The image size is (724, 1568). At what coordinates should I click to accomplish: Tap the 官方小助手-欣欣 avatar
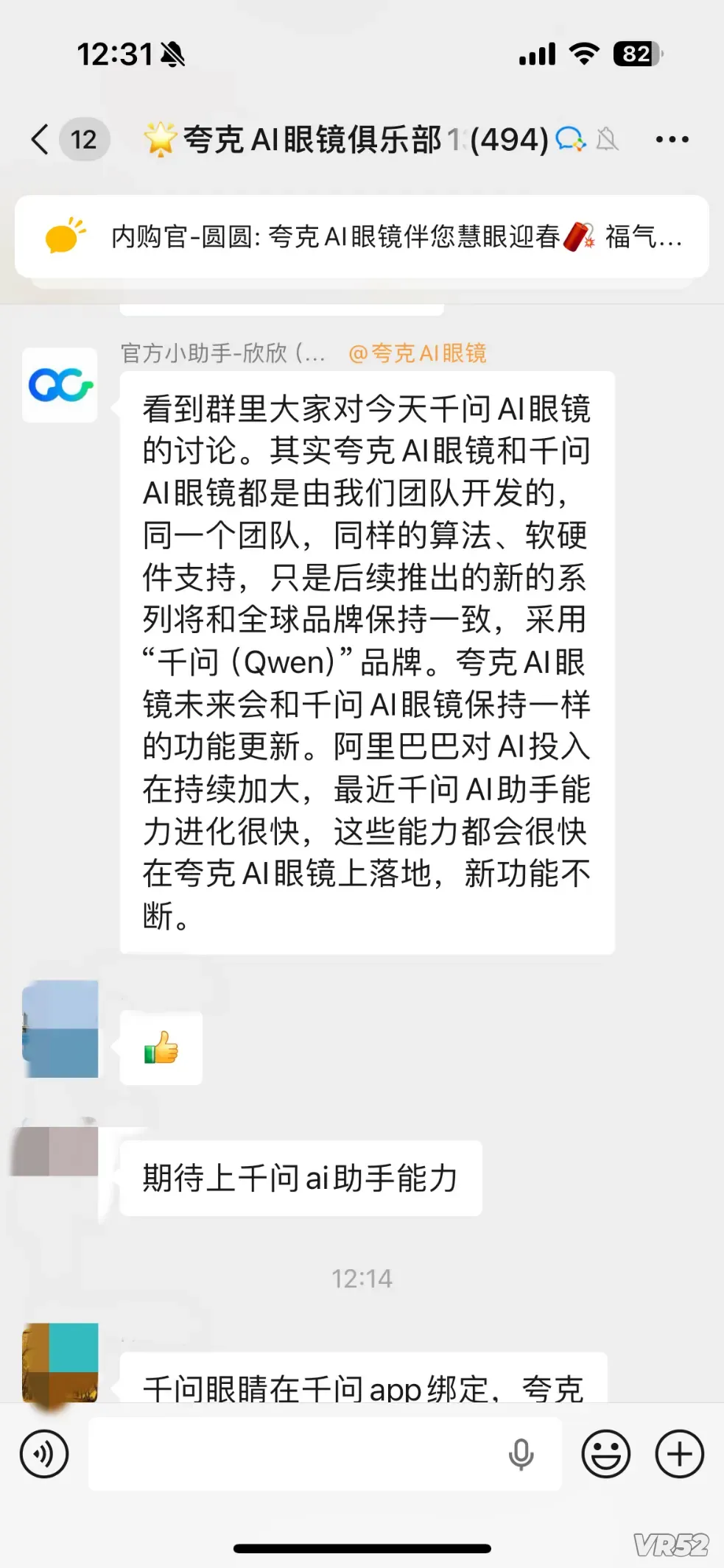coord(60,385)
